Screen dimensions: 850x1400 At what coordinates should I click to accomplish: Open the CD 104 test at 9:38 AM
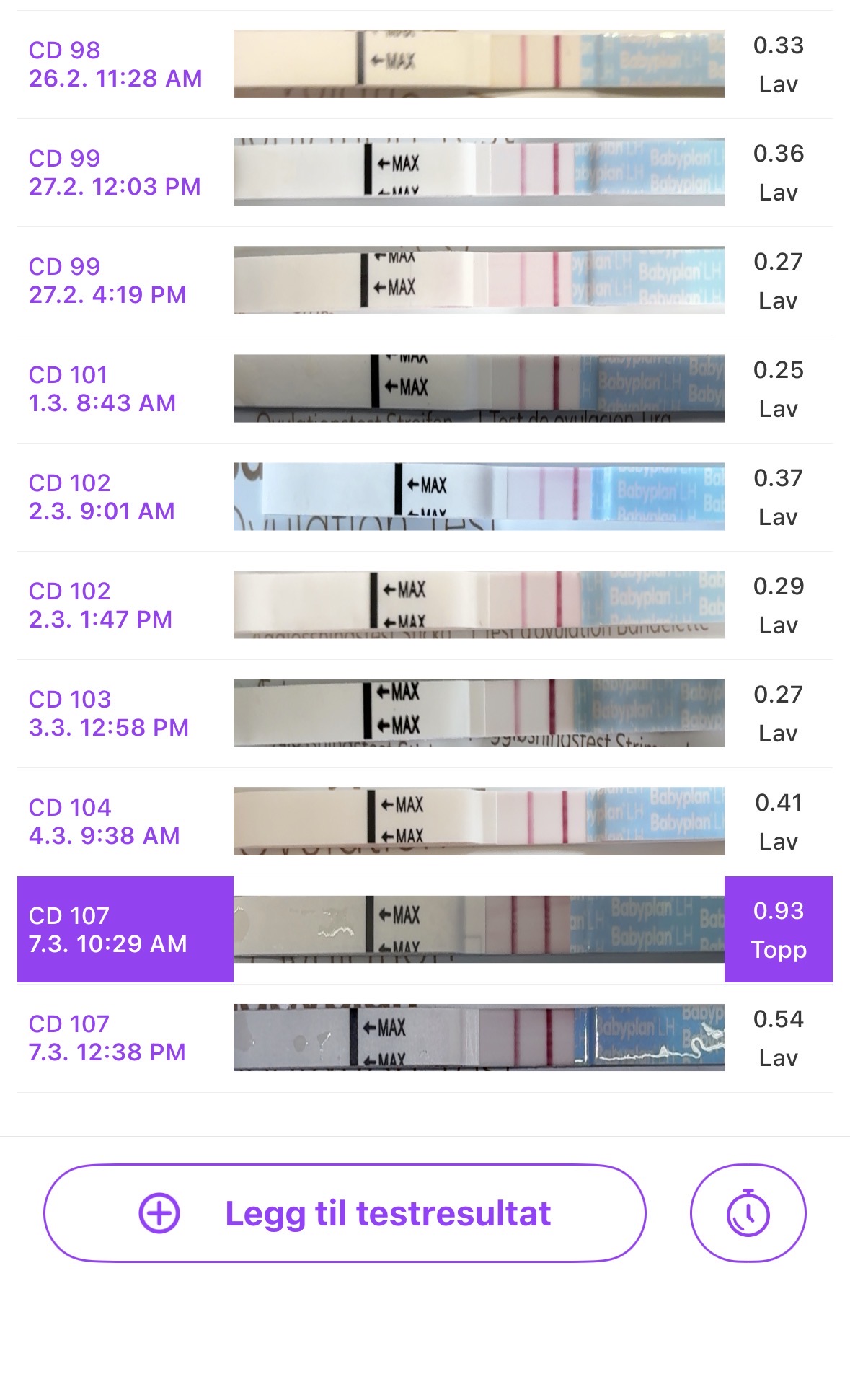(x=424, y=822)
